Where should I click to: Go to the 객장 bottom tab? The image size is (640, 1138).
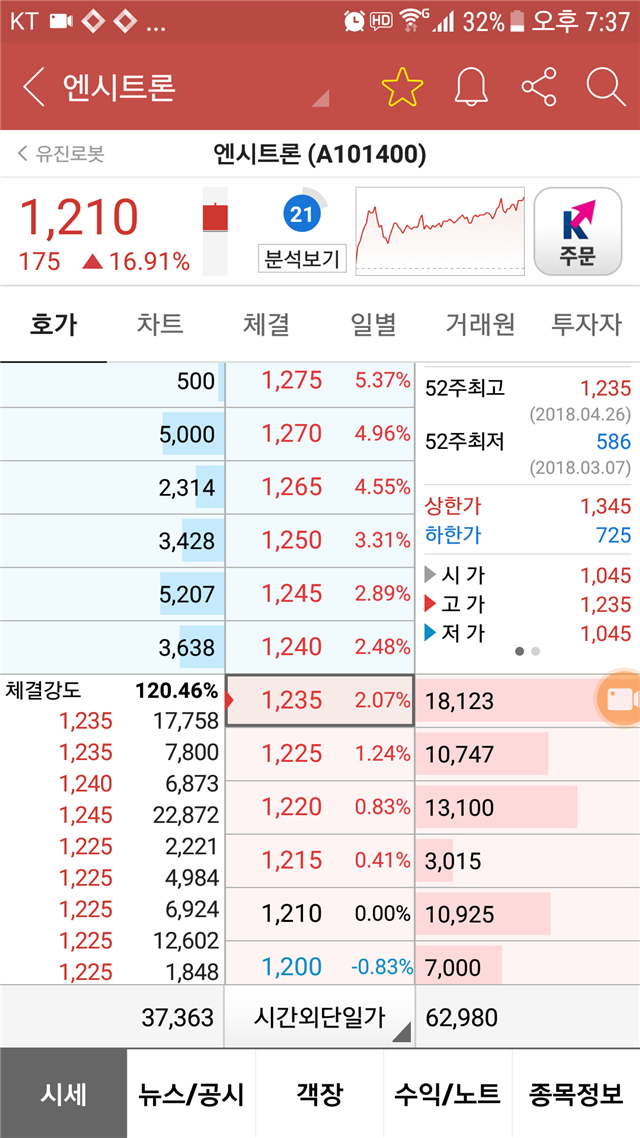click(x=319, y=1094)
